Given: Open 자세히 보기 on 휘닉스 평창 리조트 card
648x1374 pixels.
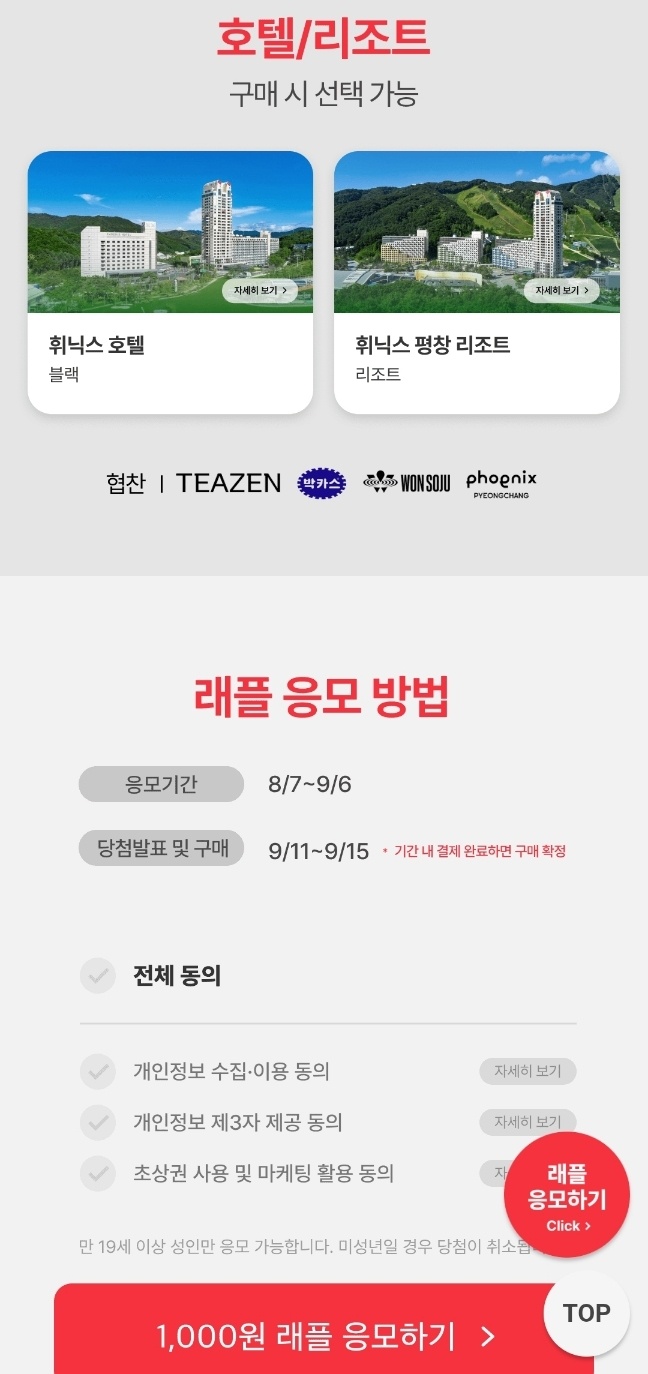Looking at the screenshot, I should 561,291.
